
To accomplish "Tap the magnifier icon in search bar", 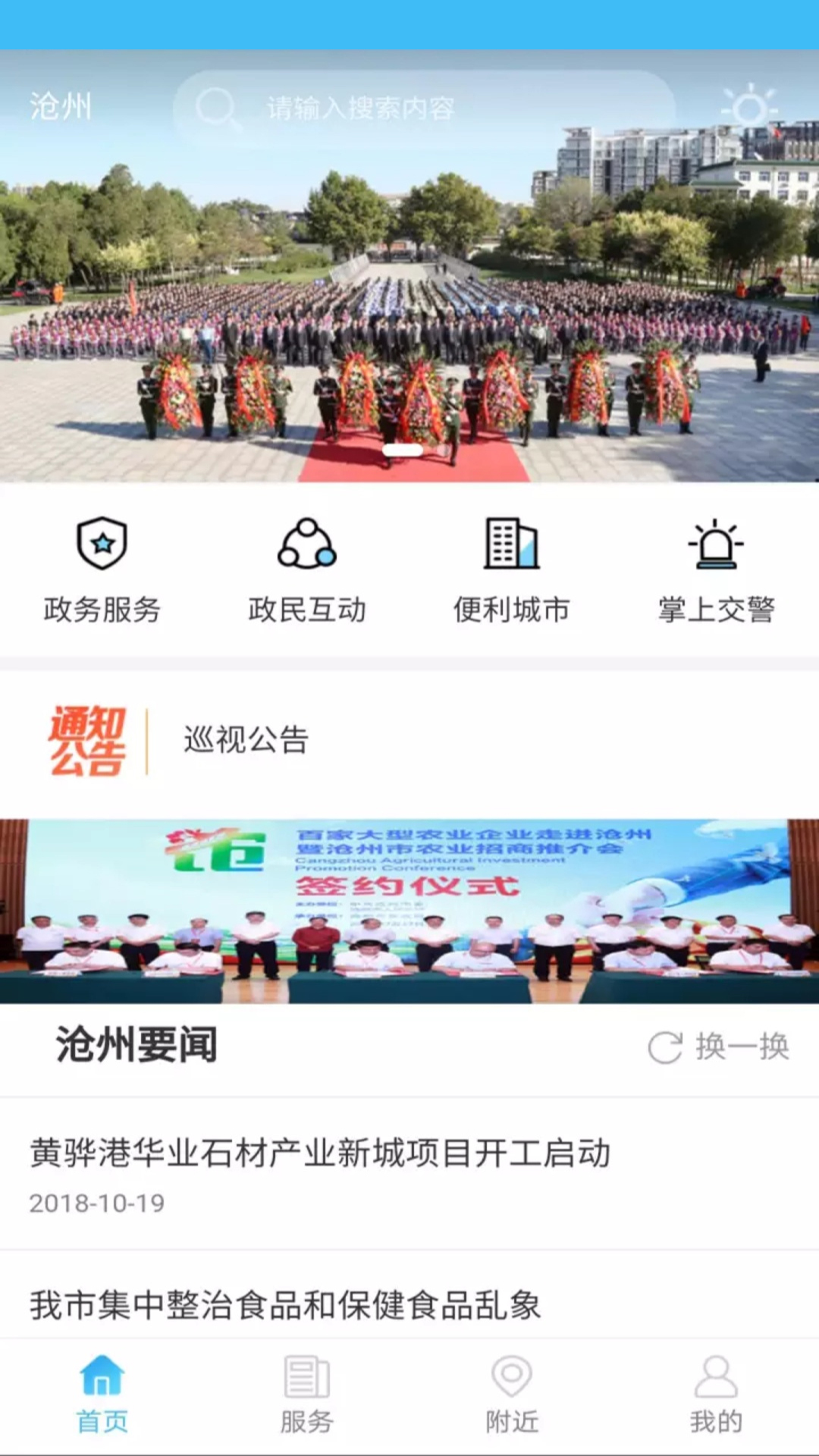I will pos(218,106).
